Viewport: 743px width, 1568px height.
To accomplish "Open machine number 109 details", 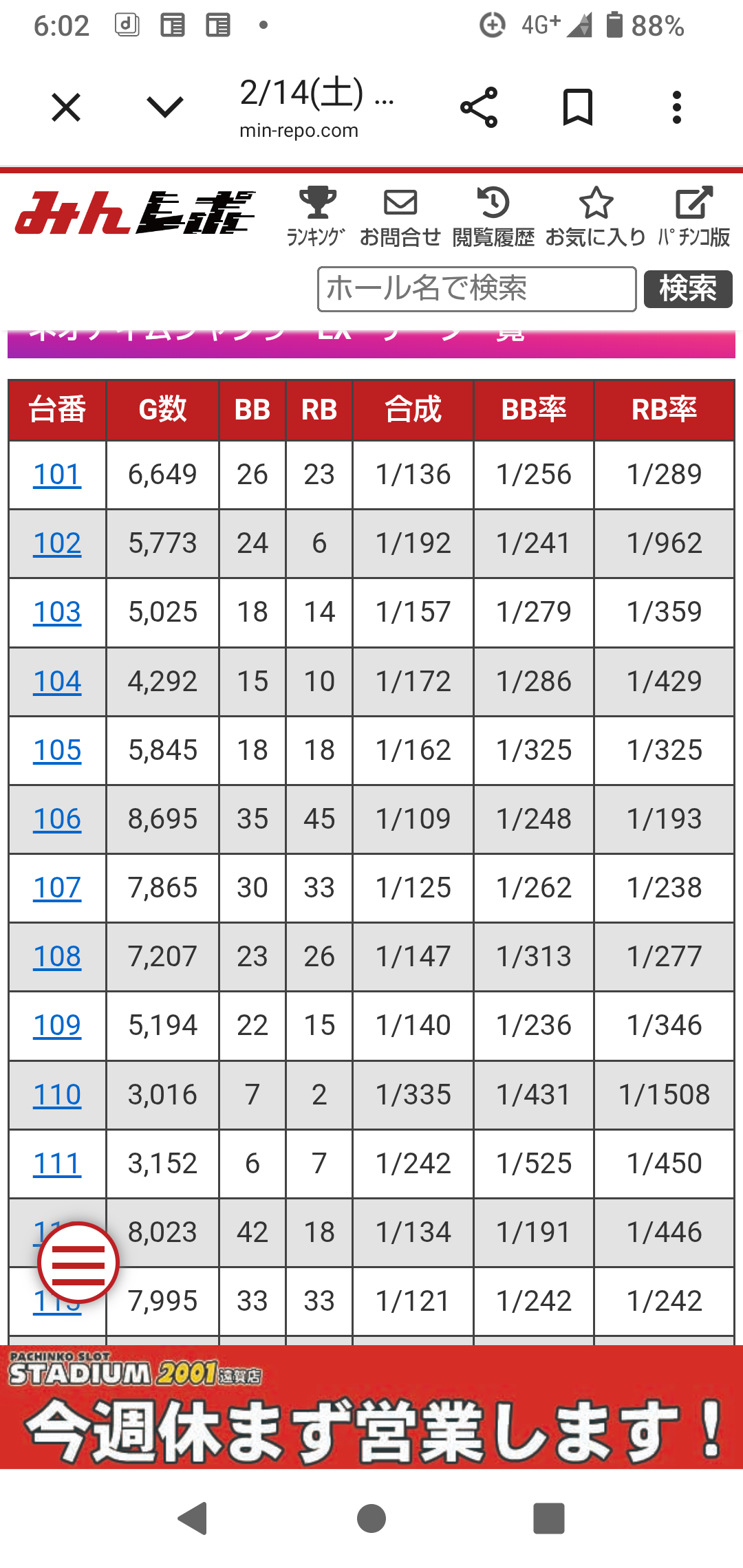I will [x=57, y=1025].
